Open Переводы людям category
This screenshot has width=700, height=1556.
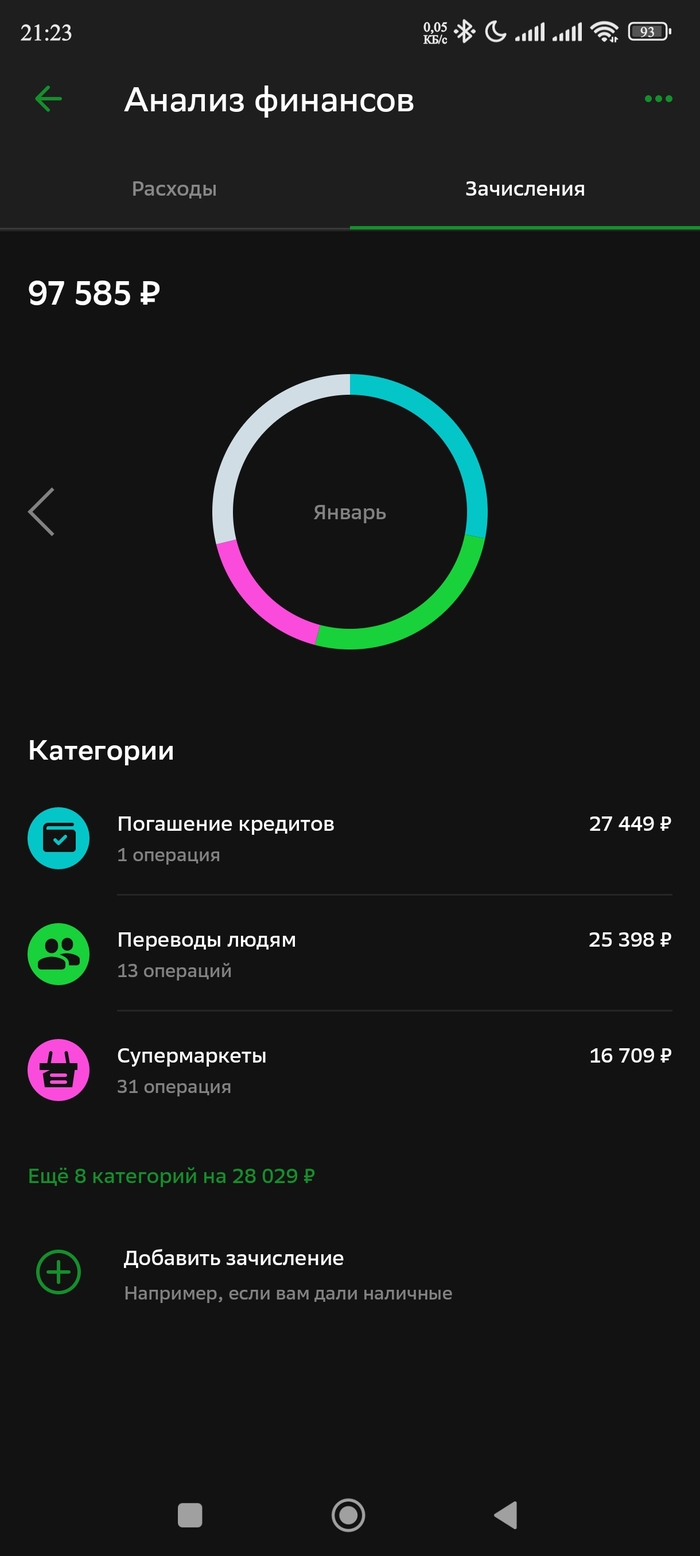[349, 954]
